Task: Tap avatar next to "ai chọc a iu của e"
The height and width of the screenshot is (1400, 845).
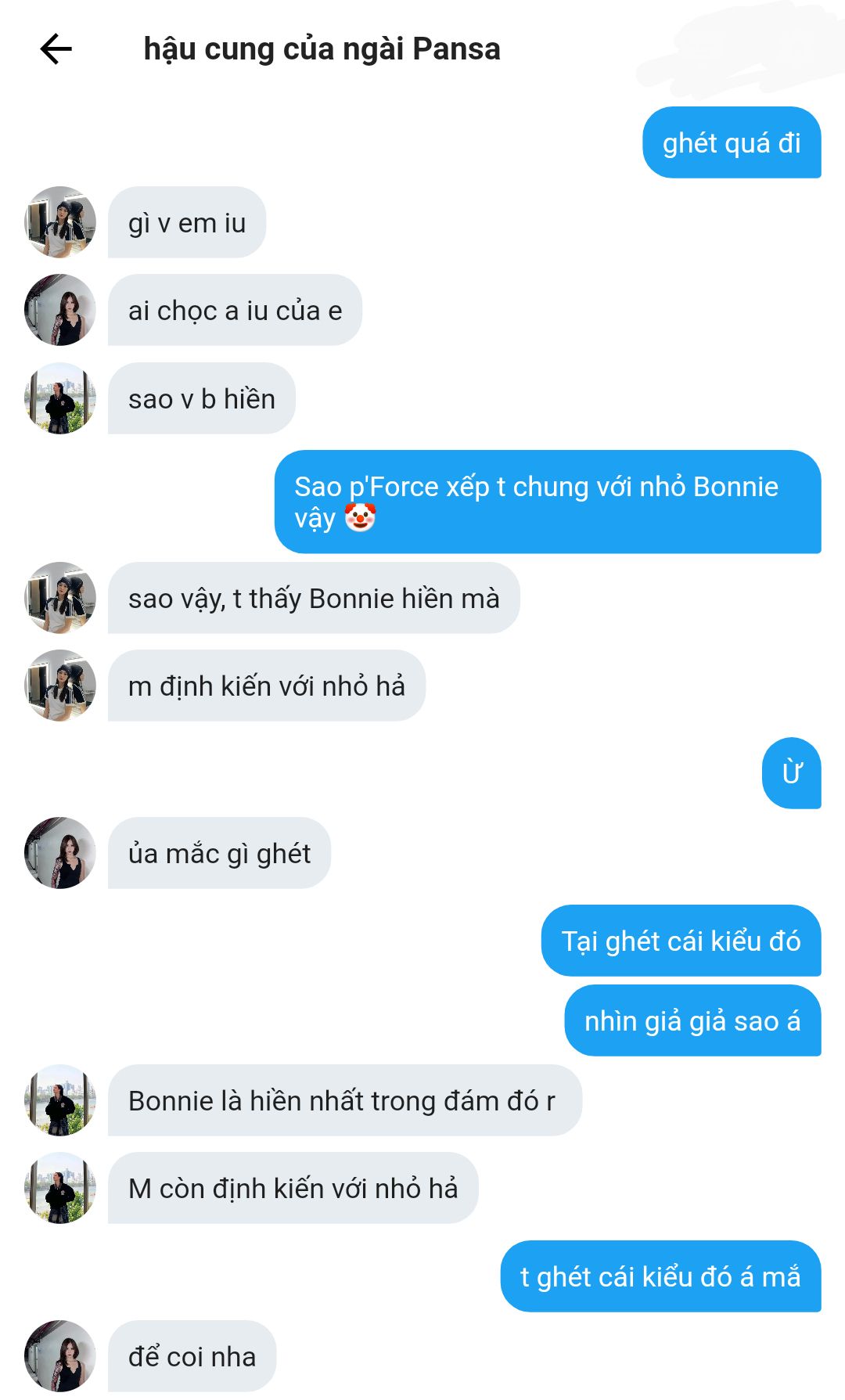Action: (60, 310)
